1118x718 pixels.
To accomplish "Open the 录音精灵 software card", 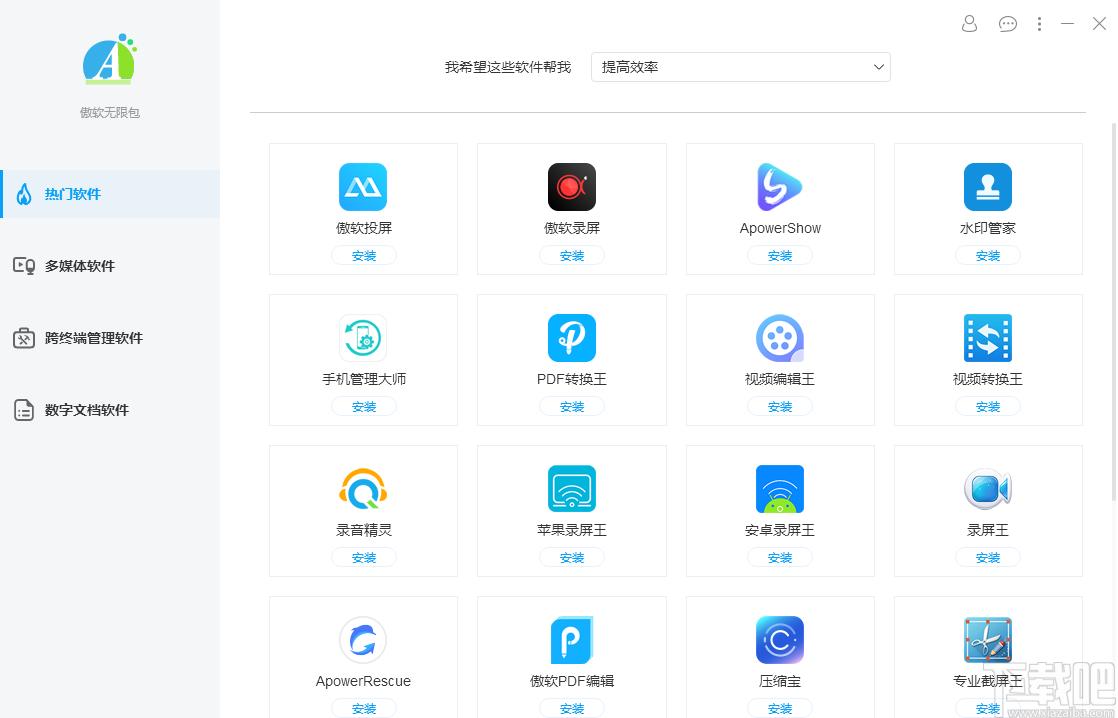I will [364, 500].
